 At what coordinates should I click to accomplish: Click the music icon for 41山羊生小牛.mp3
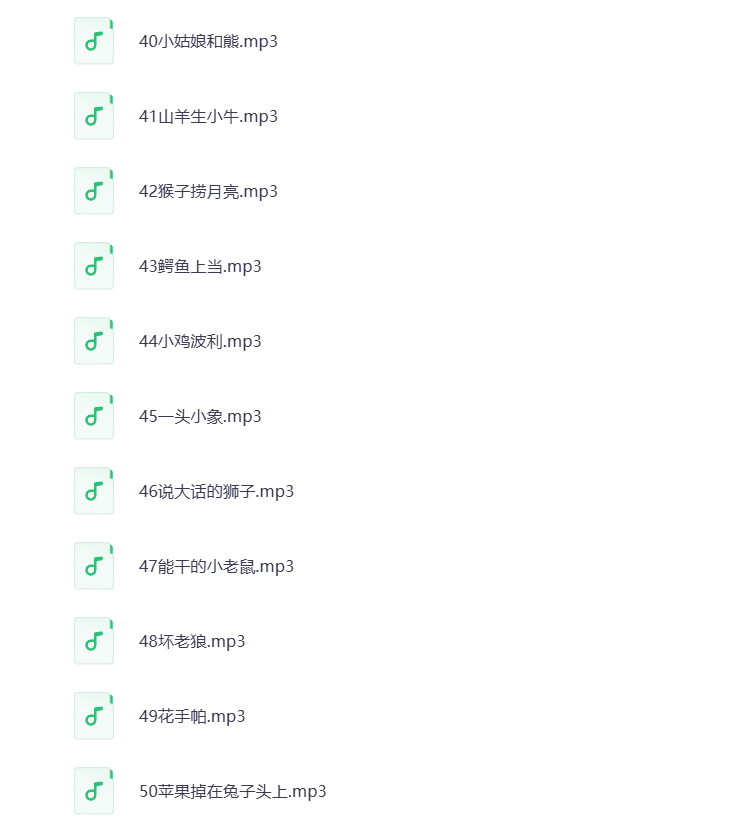point(93,115)
